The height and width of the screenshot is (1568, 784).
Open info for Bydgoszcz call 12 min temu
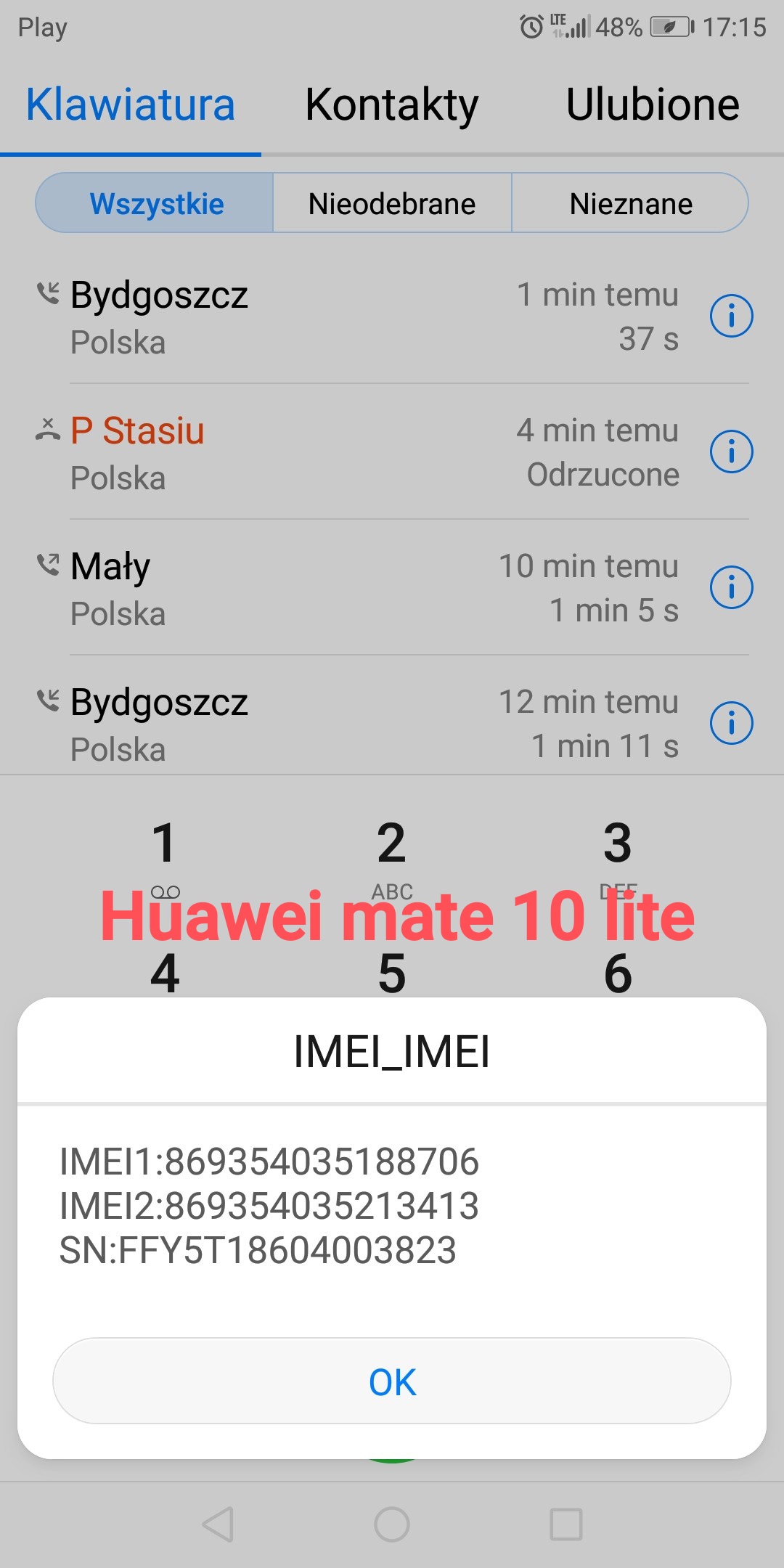click(731, 723)
